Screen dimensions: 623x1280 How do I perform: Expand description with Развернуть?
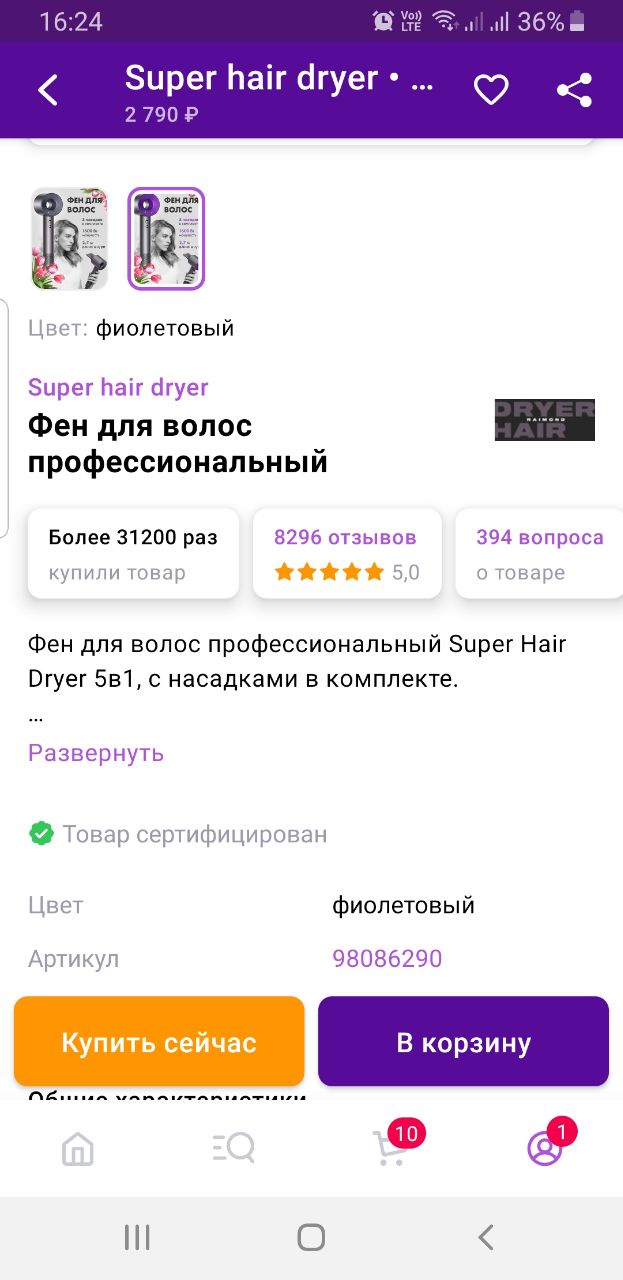point(96,753)
